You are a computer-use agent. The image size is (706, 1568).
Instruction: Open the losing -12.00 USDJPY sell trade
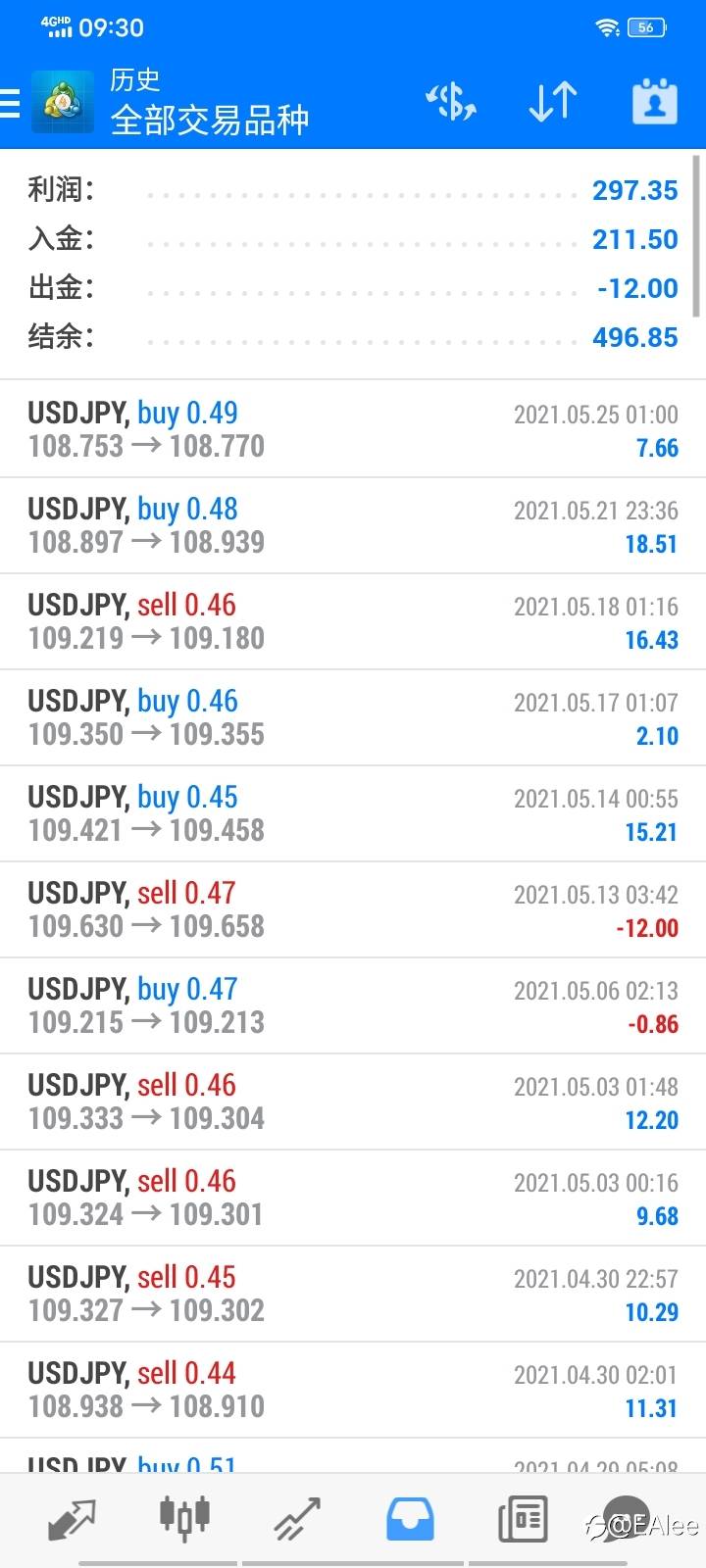353,909
